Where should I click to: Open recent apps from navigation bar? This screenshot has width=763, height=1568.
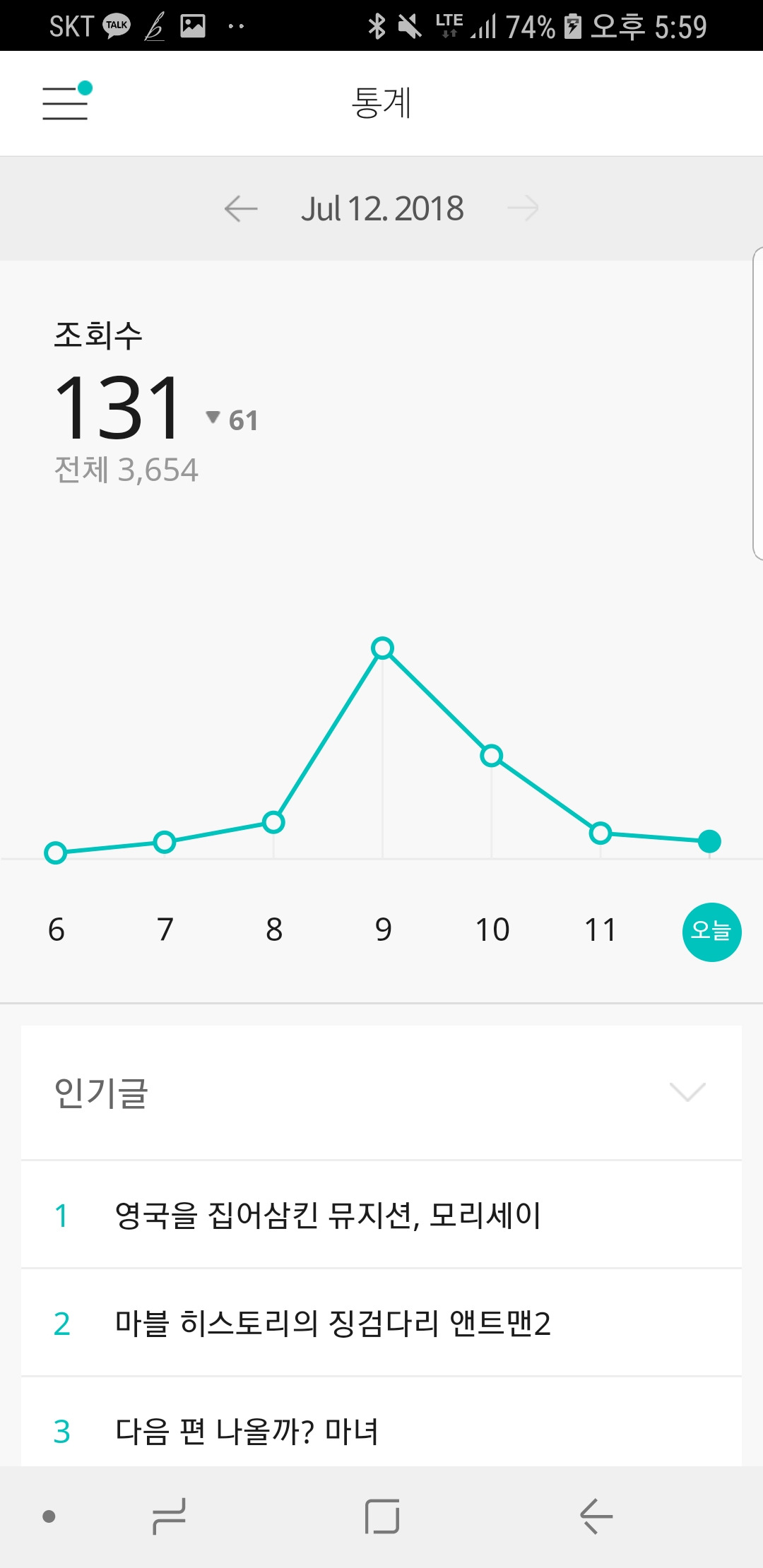coord(169,1516)
